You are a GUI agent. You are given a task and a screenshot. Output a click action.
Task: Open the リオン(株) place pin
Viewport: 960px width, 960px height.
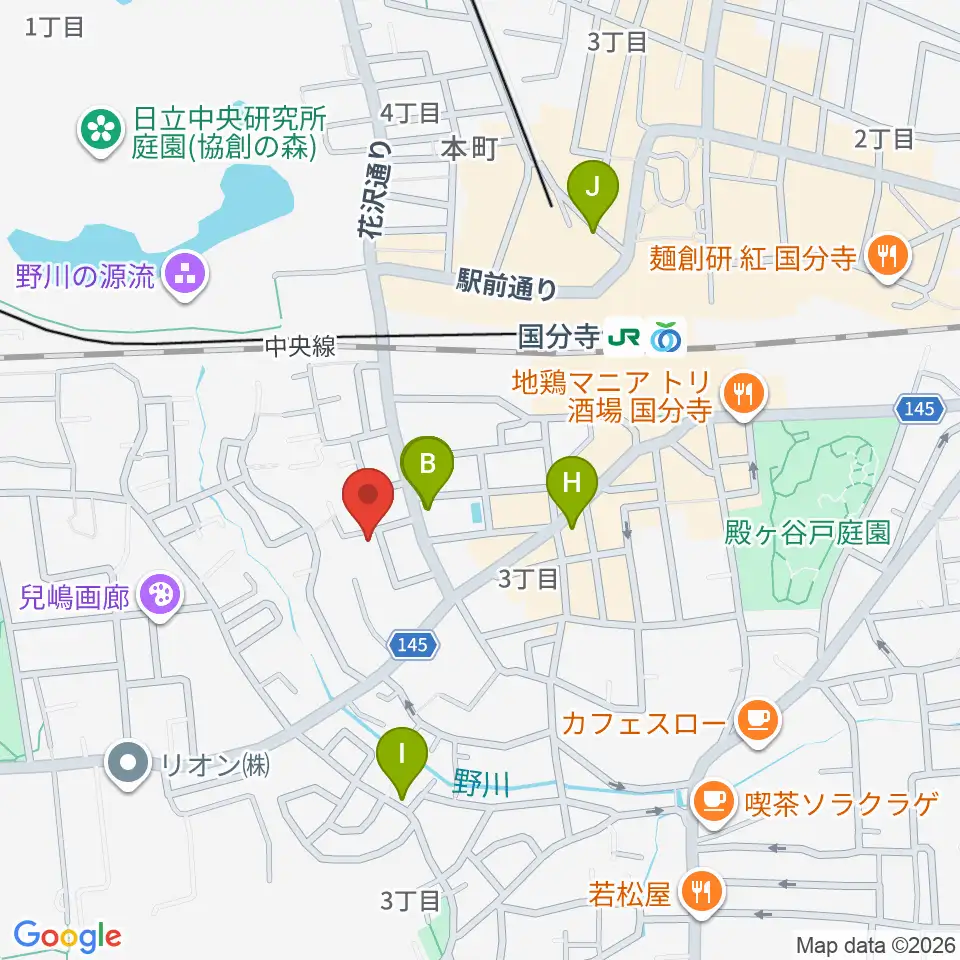pos(128,765)
